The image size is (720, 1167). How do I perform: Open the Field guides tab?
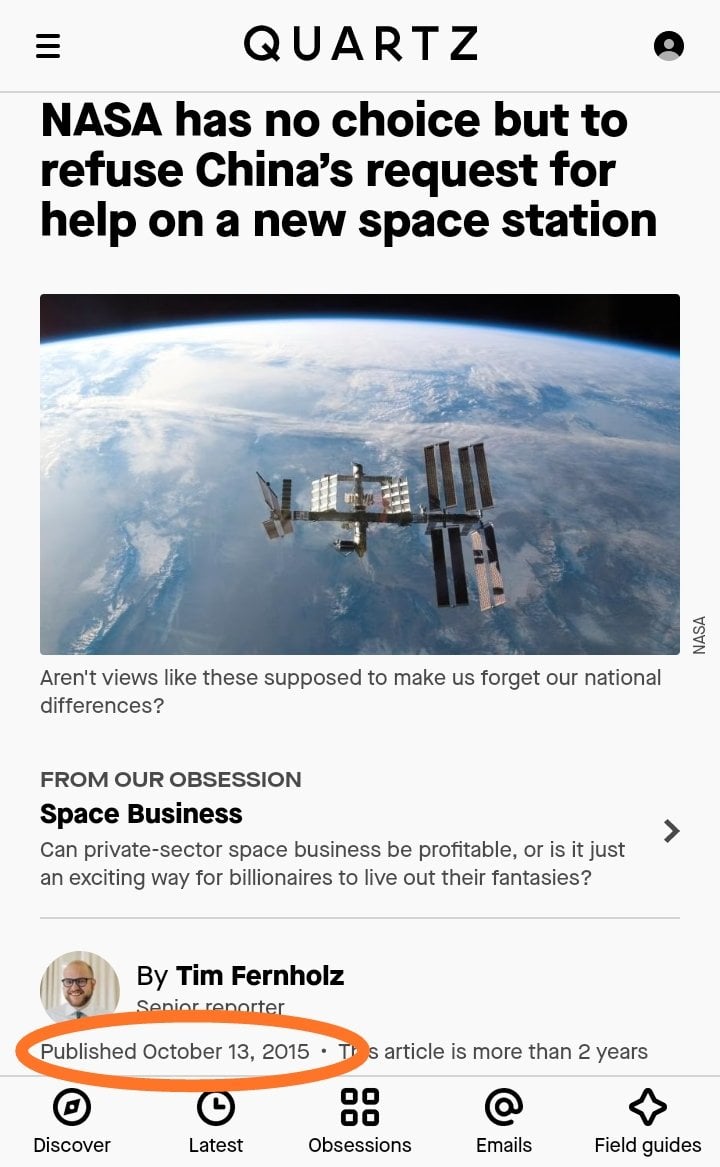click(x=648, y=1122)
